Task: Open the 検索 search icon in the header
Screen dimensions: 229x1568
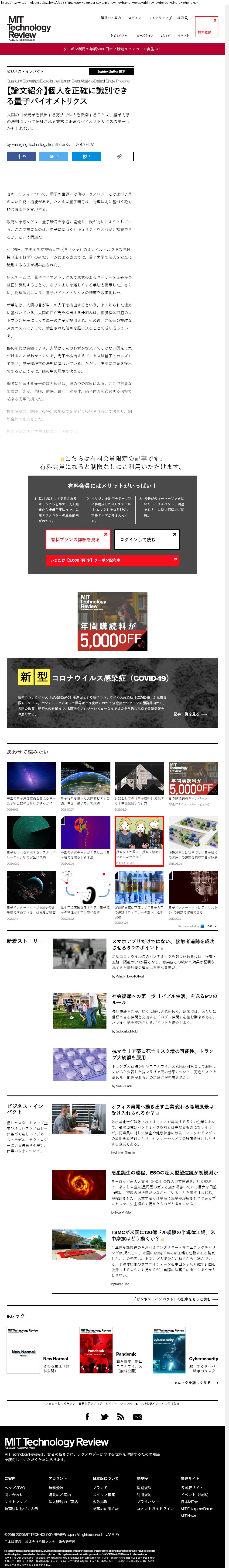Action: pyautogui.click(x=181, y=18)
